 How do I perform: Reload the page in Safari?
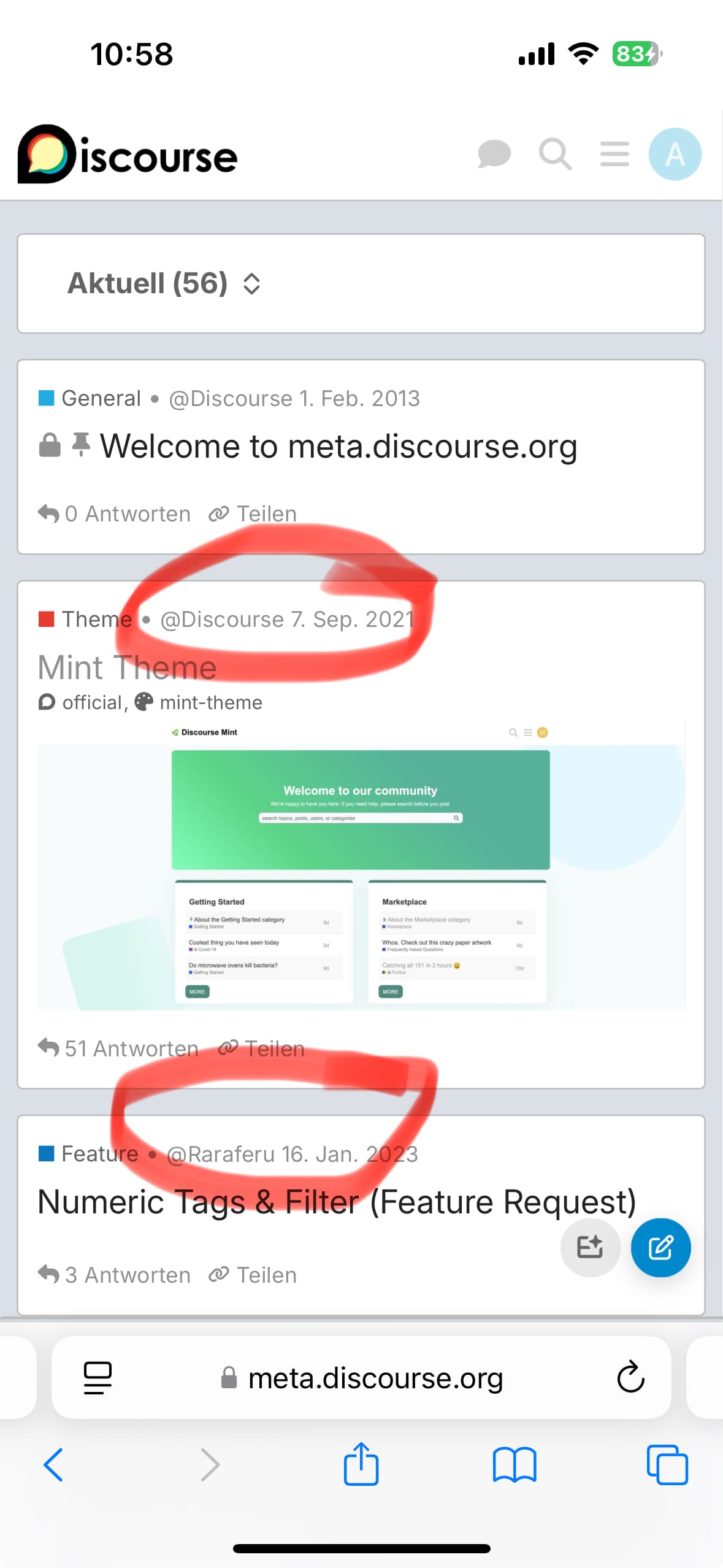[x=630, y=1377]
